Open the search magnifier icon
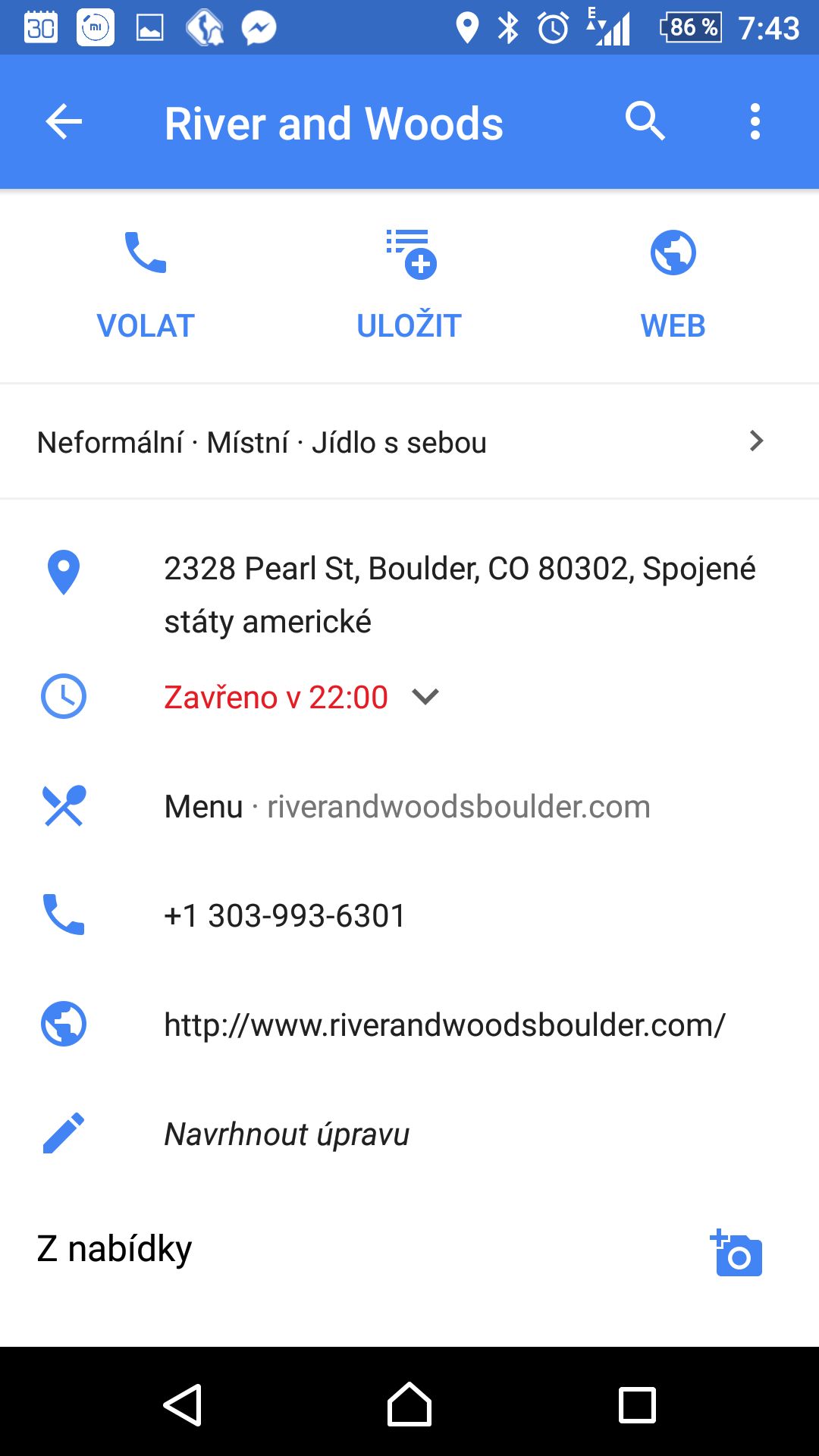This screenshot has height=1456, width=819. 645,121
